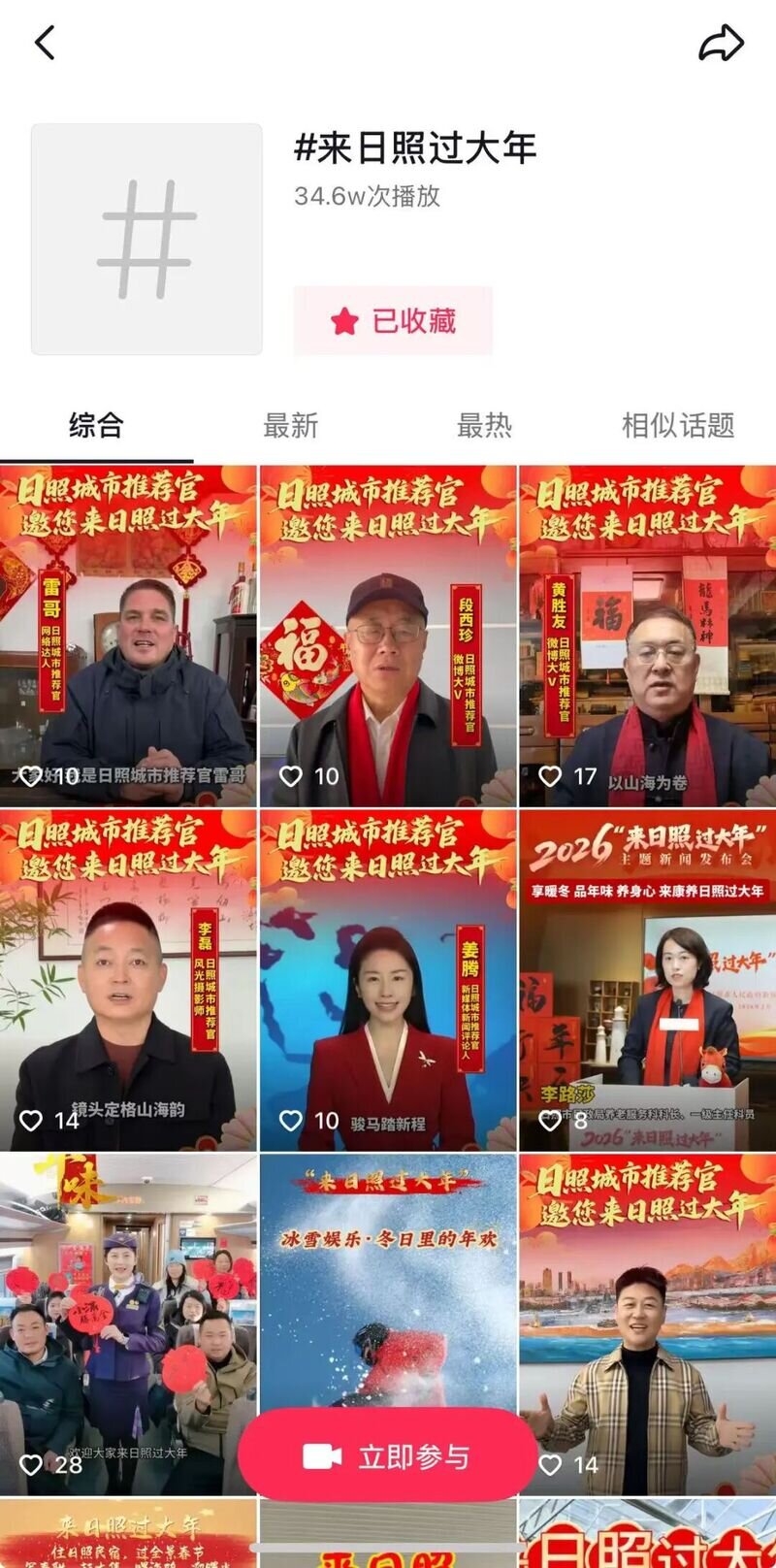Tap the 已收藏 button to unfavorite
This screenshot has height=1568, width=776.
(x=393, y=321)
